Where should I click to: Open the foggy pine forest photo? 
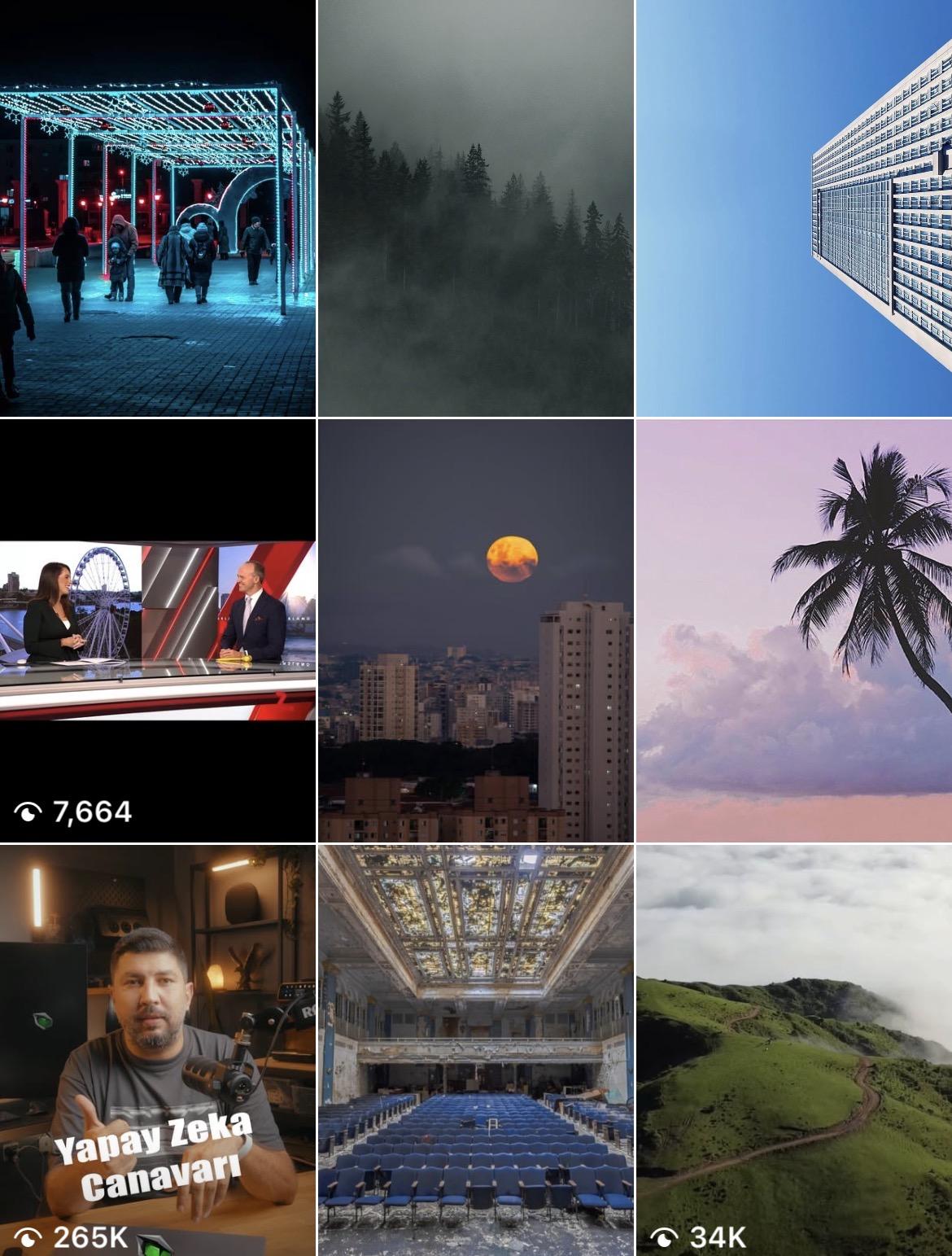click(x=475, y=208)
